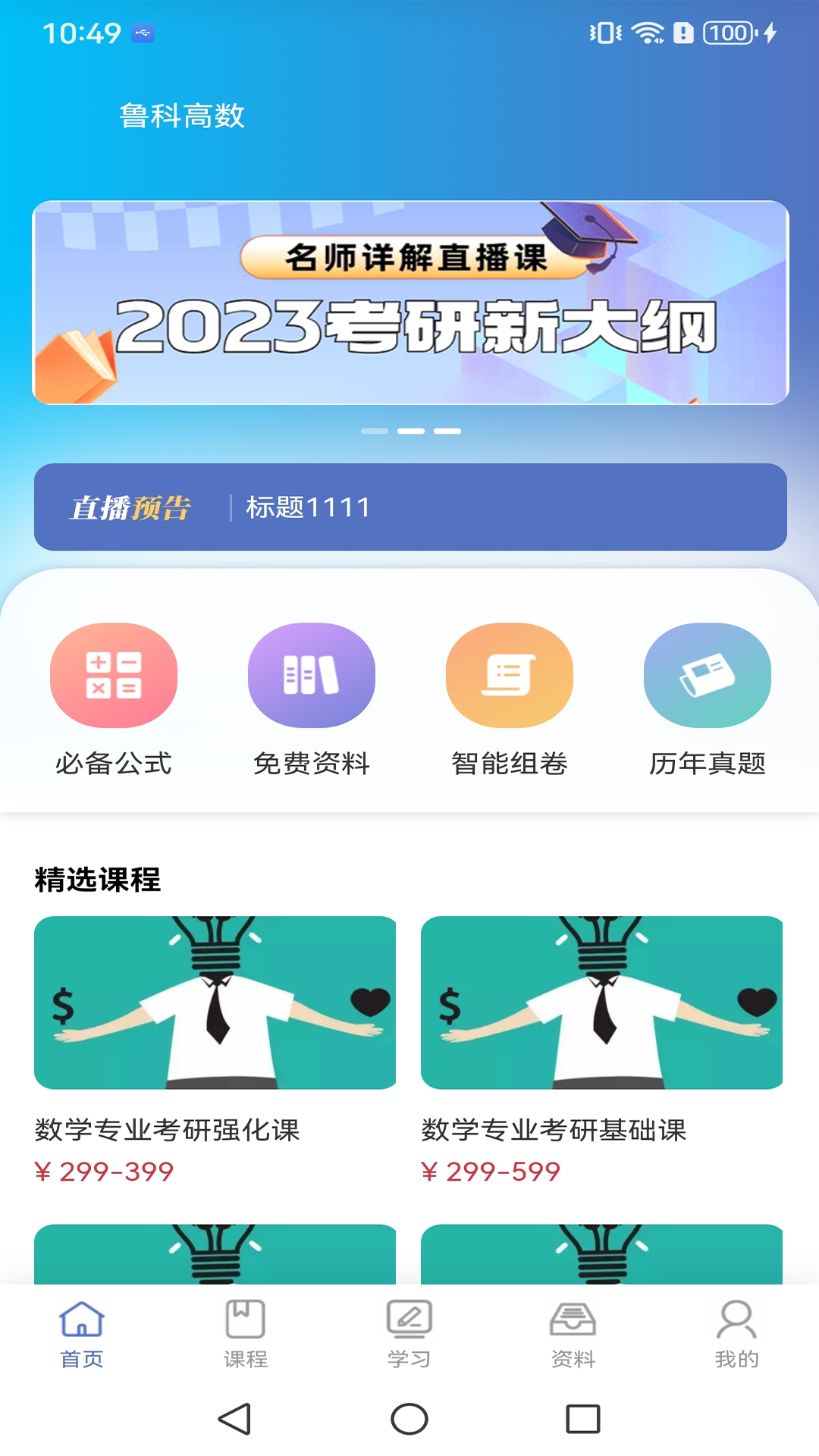The height and width of the screenshot is (1456, 819).
Task: Select the 首页 home tab
Action: coord(82,1334)
